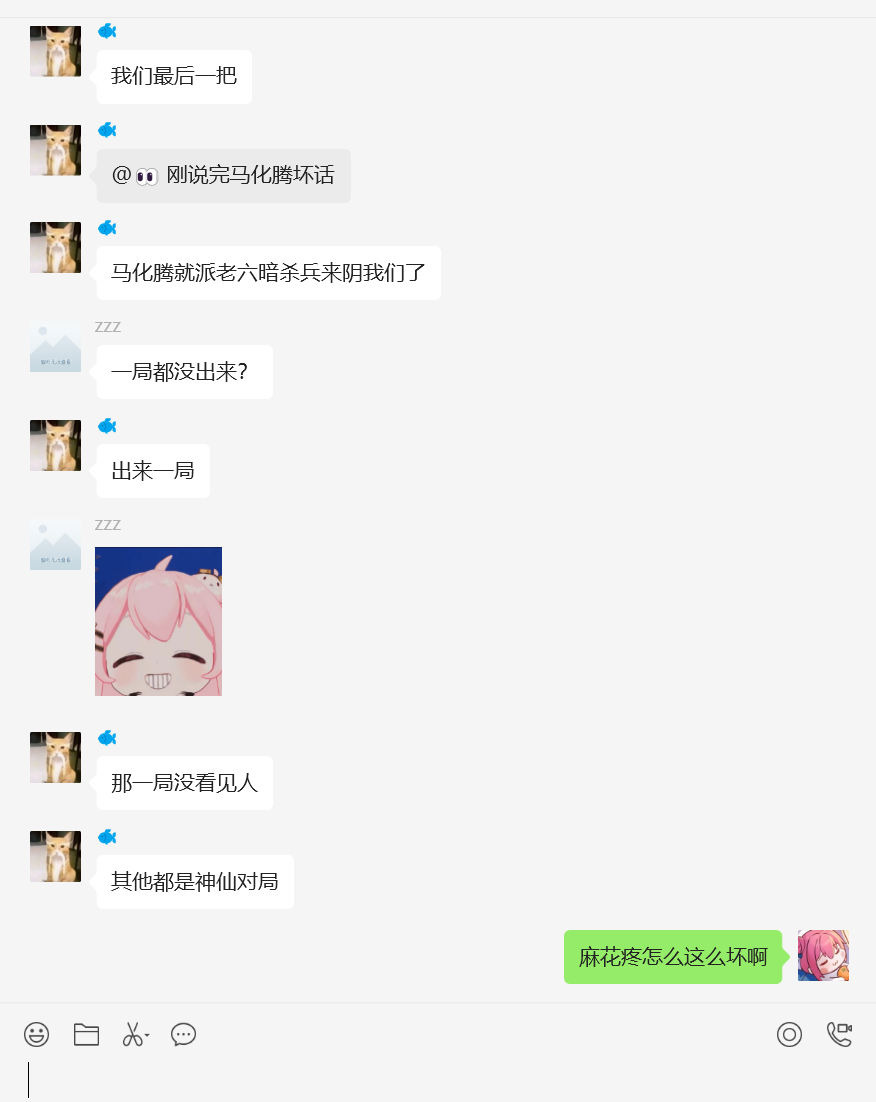
Task: Open chat history bubble icon
Action: [x=183, y=1034]
